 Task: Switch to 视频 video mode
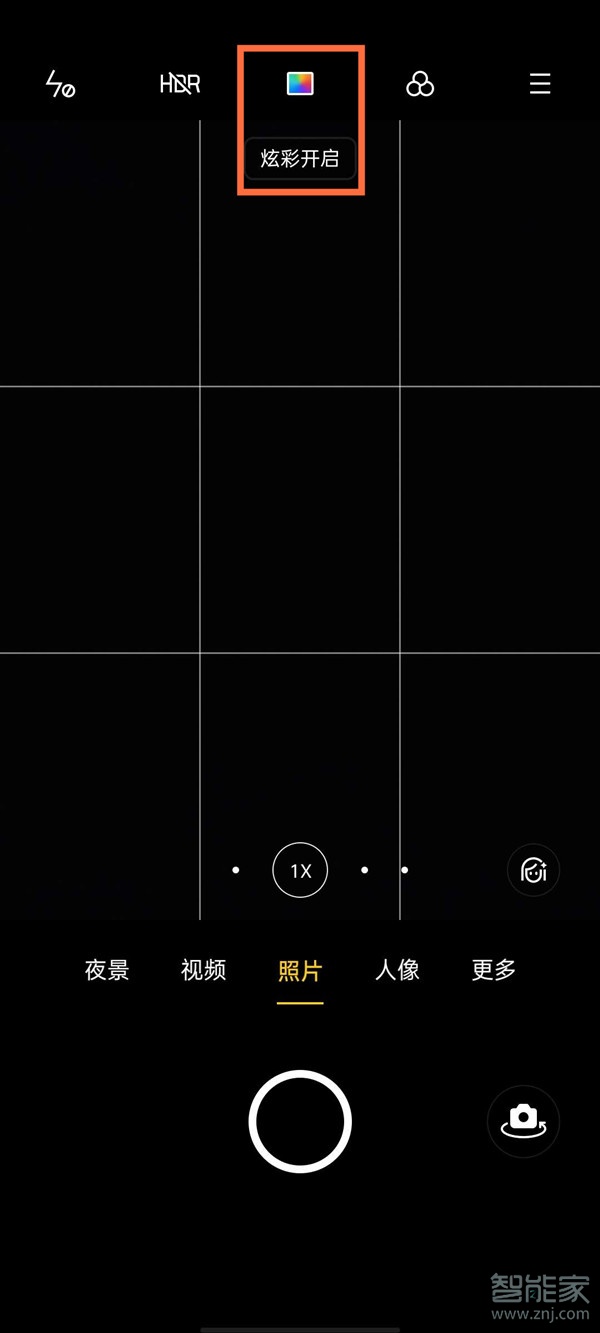203,970
